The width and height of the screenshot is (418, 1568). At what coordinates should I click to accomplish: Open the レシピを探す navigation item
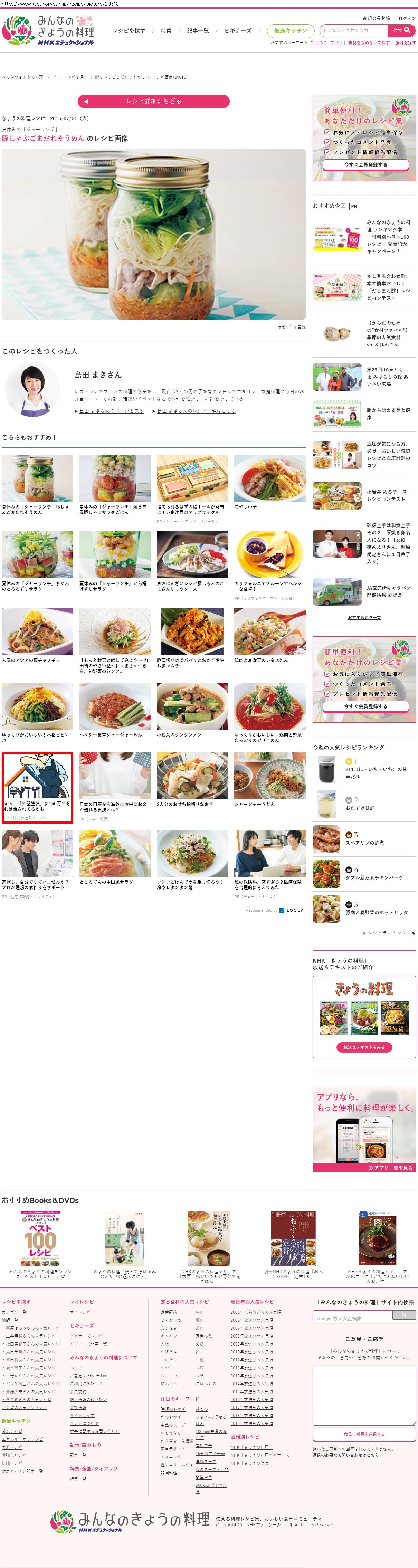129,31
